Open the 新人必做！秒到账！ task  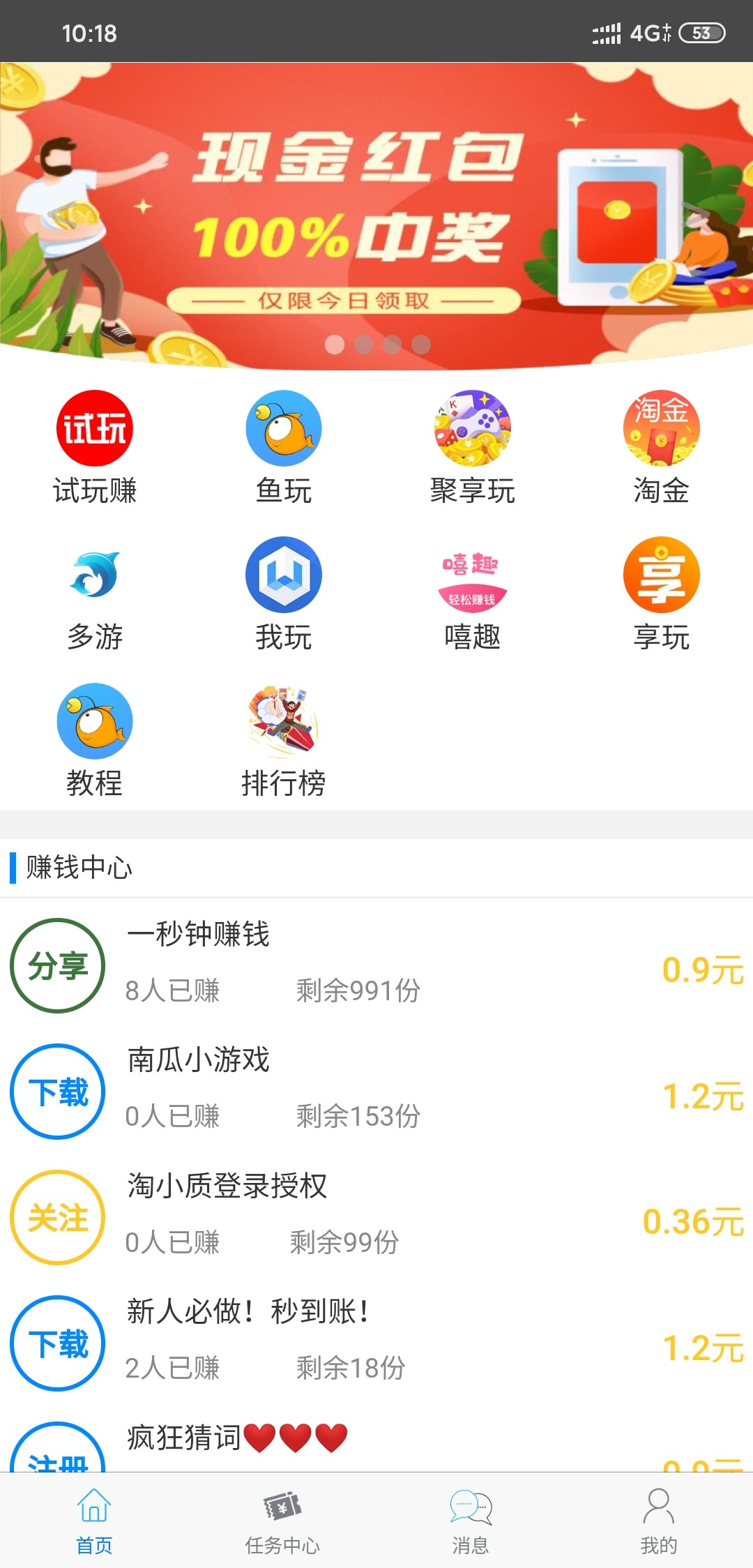tap(376, 1343)
